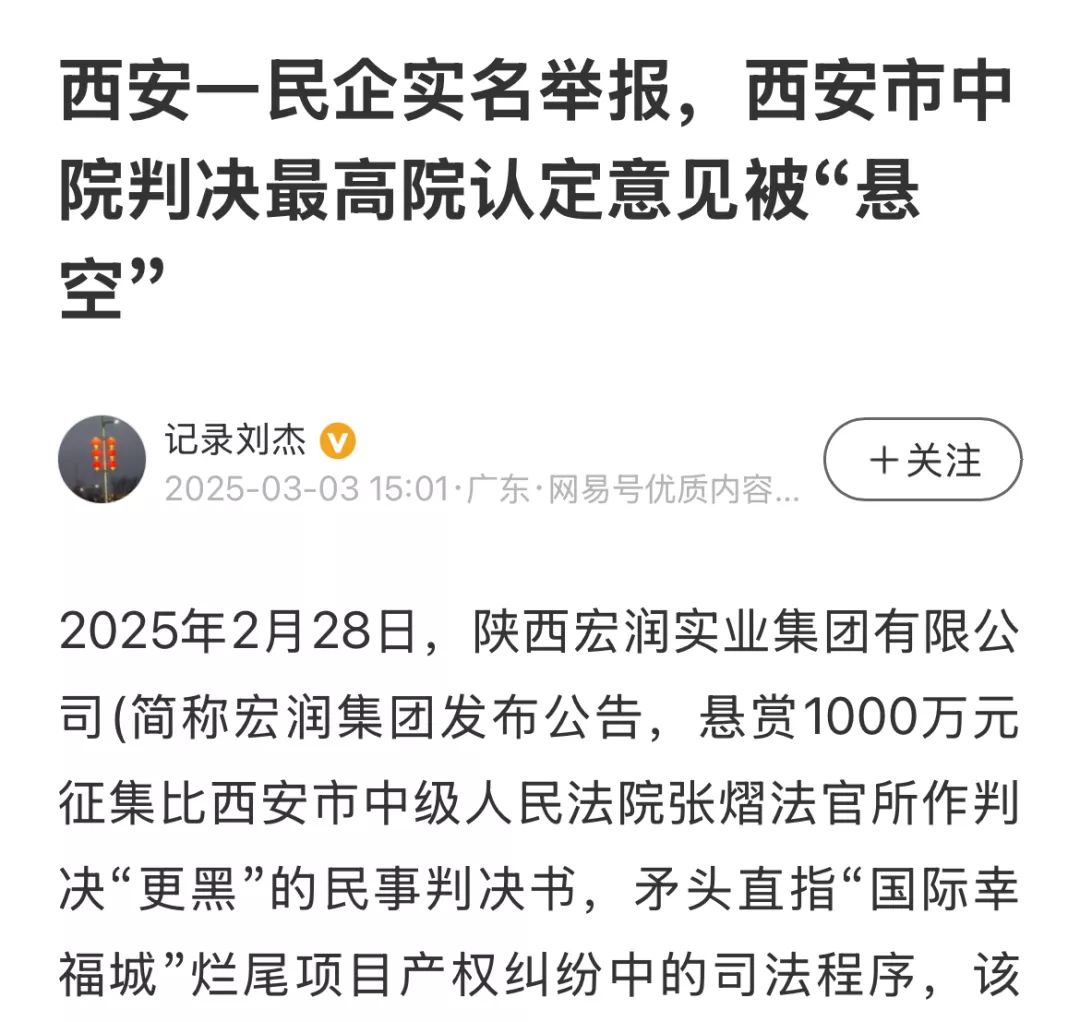Open author name 记录刘杰
The image size is (1080, 1022).
(x=236, y=438)
